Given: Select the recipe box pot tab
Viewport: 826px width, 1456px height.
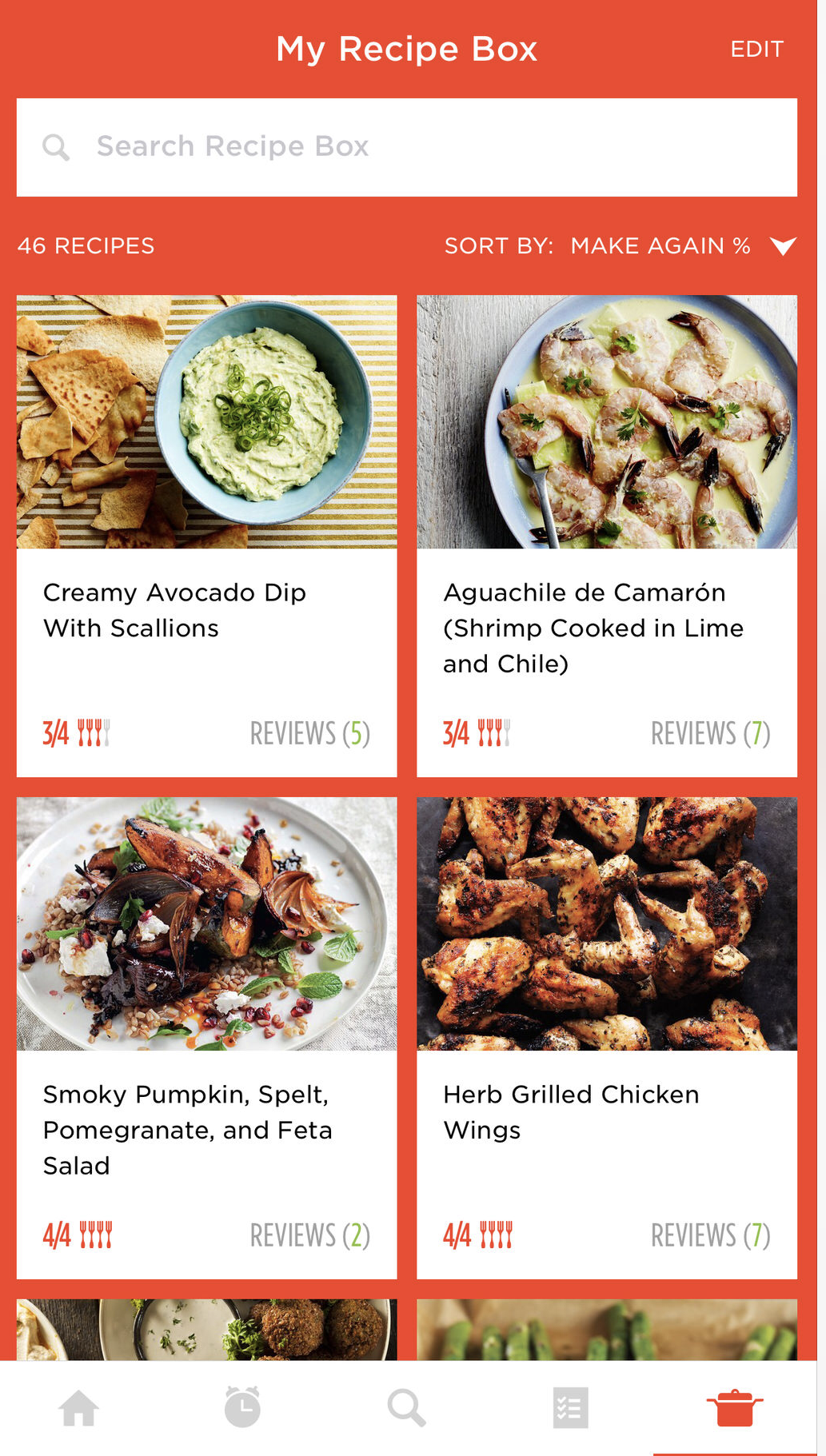Looking at the screenshot, I should tap(734, 1408).
